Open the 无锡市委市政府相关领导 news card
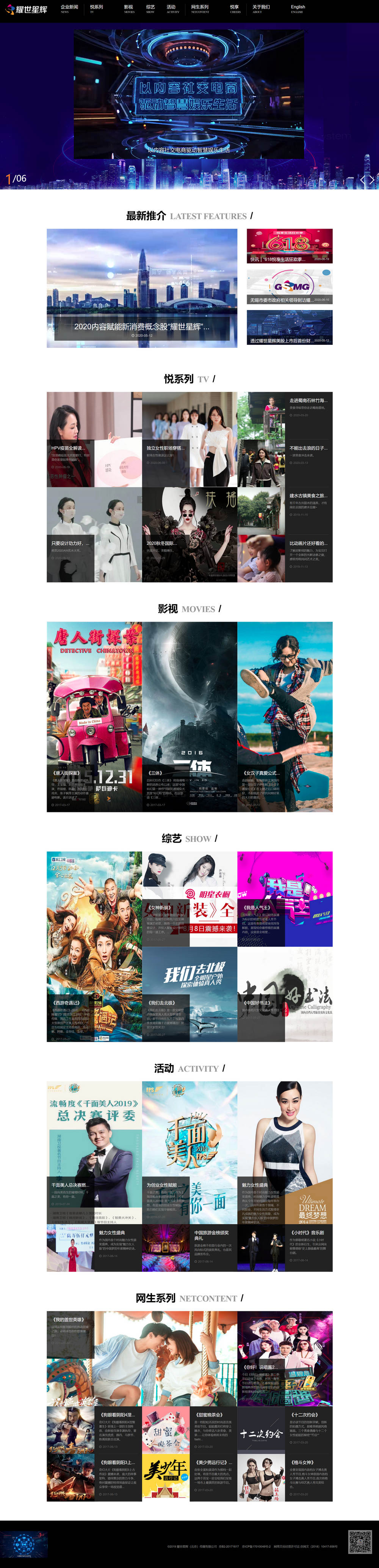This screenshot has height=1568, width=379. point(290,287)
